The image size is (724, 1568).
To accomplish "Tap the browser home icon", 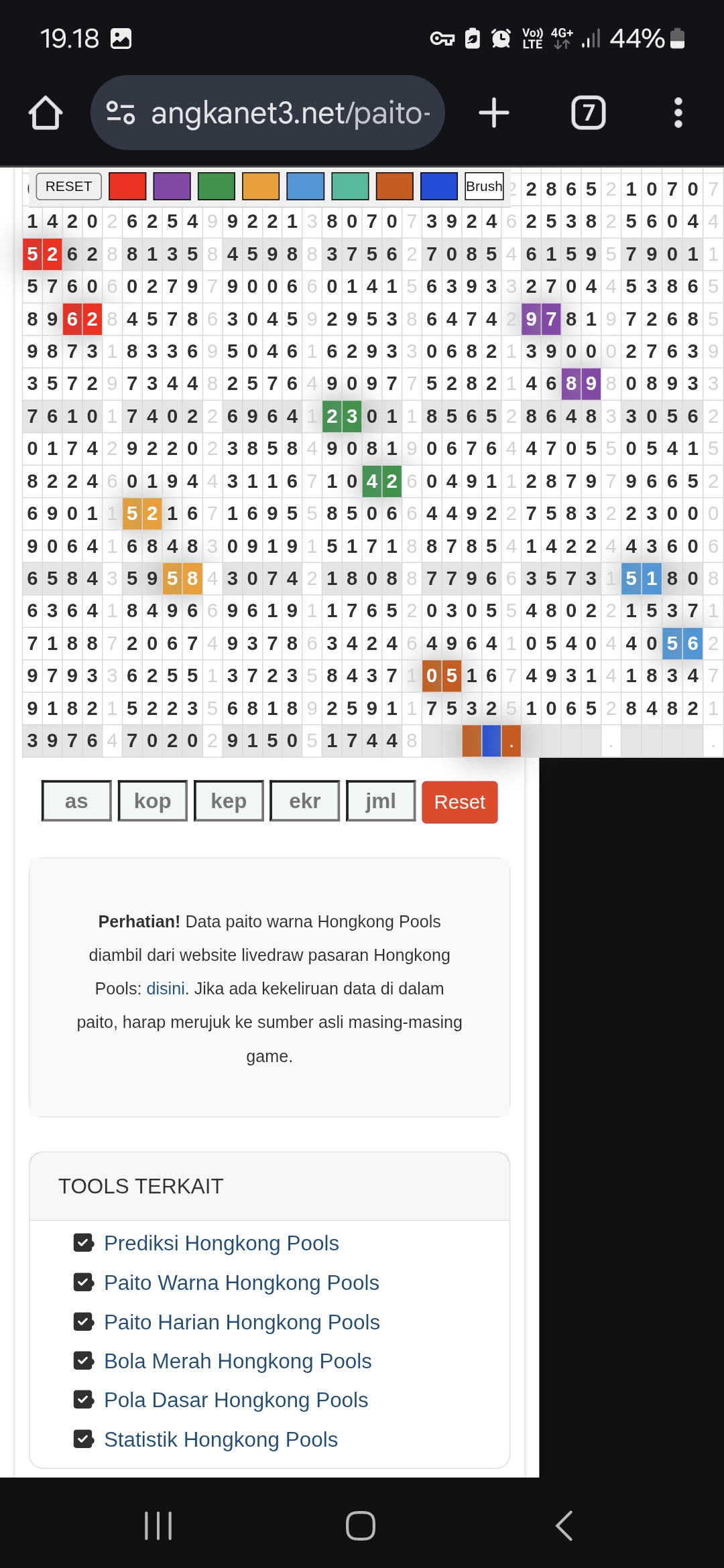I will [x=46, y=113].
